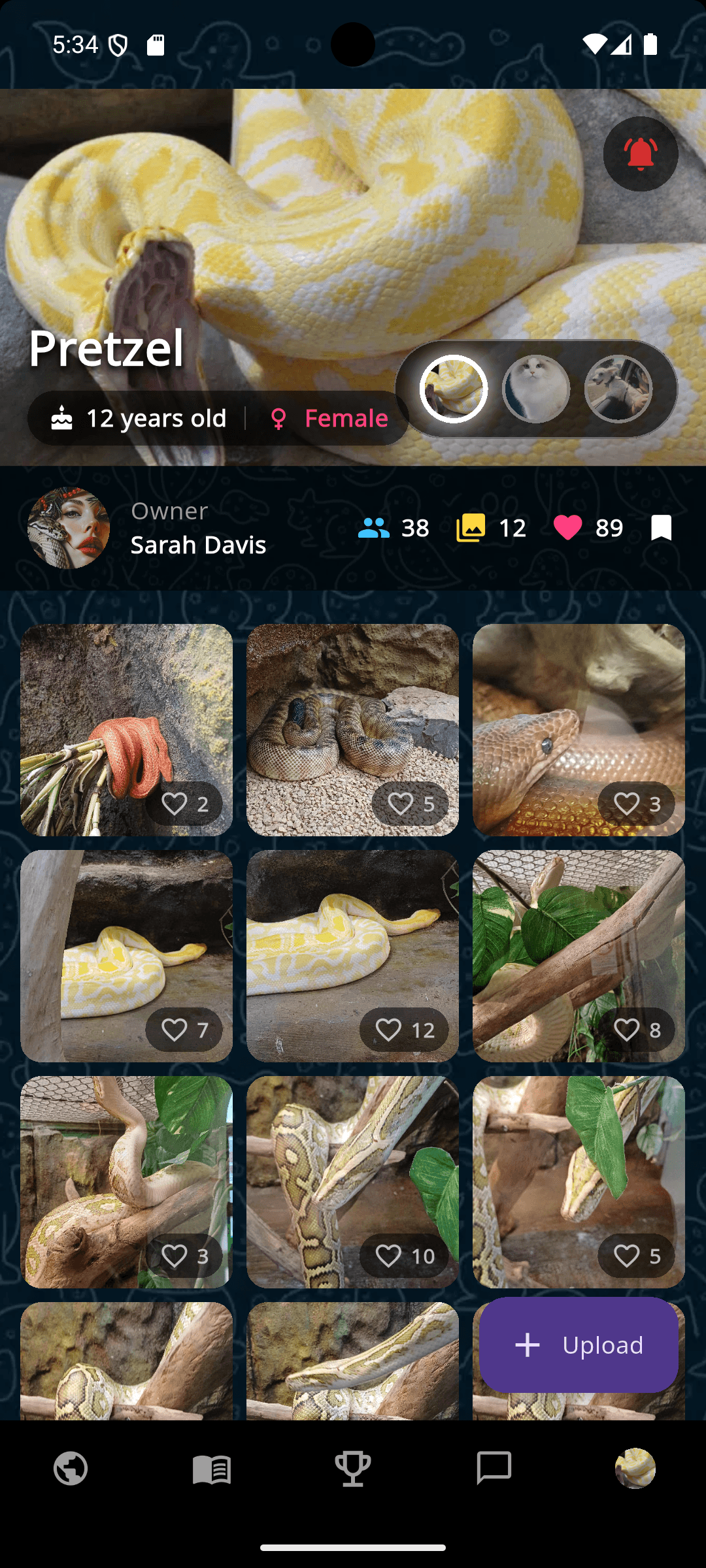
Task: Open owner Sarah Davis's profile picture
Action: point(69,528)
